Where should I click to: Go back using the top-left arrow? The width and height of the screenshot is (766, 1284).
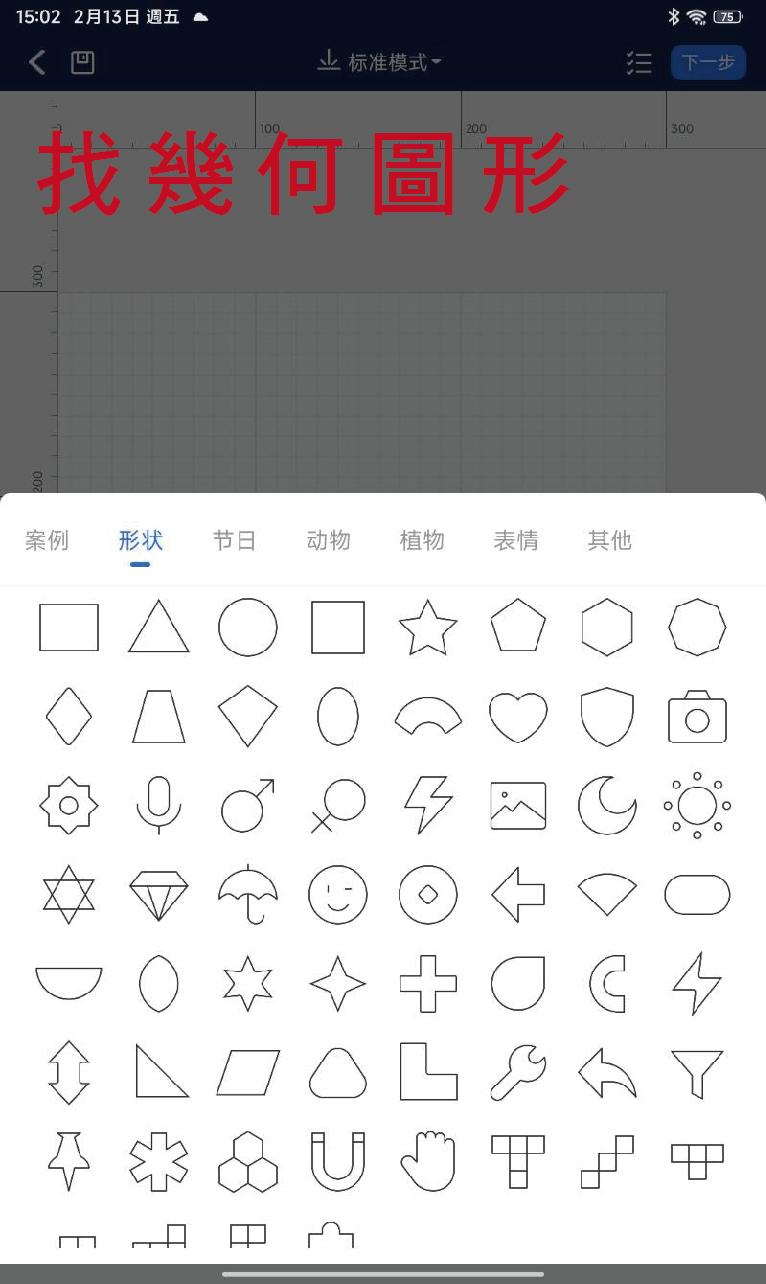click(37, 63)
